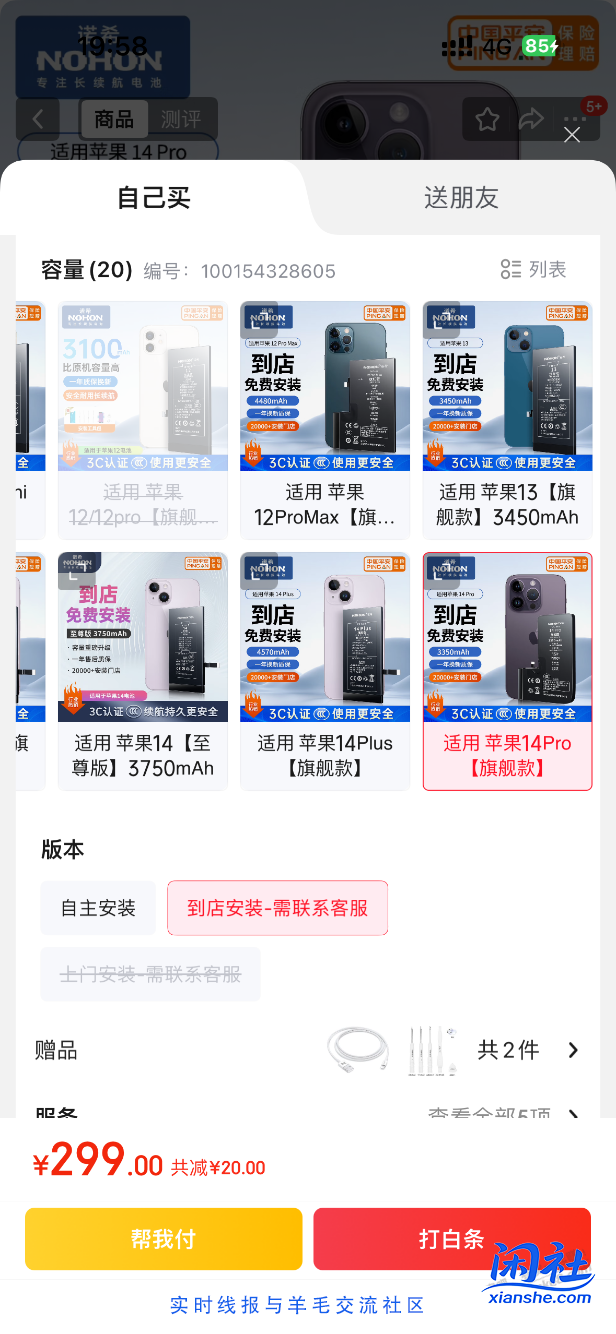Close the purchase options sheet

coord(572,135)
